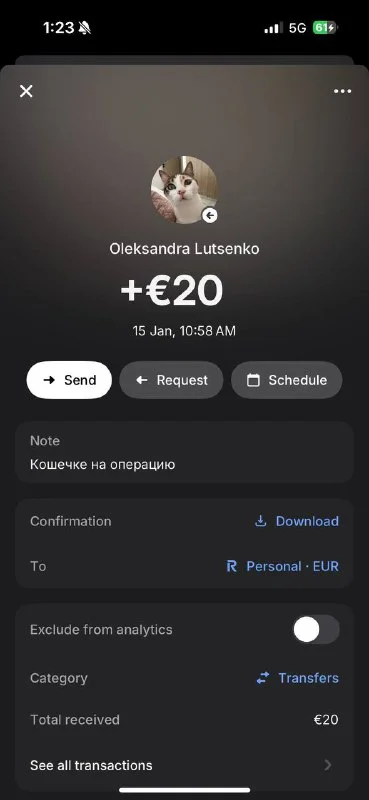The width and height of the screenshot is (369, 800).
Task: Open Oleksandra Lutsenko's profile picture
Action: (x=184, y=190)
